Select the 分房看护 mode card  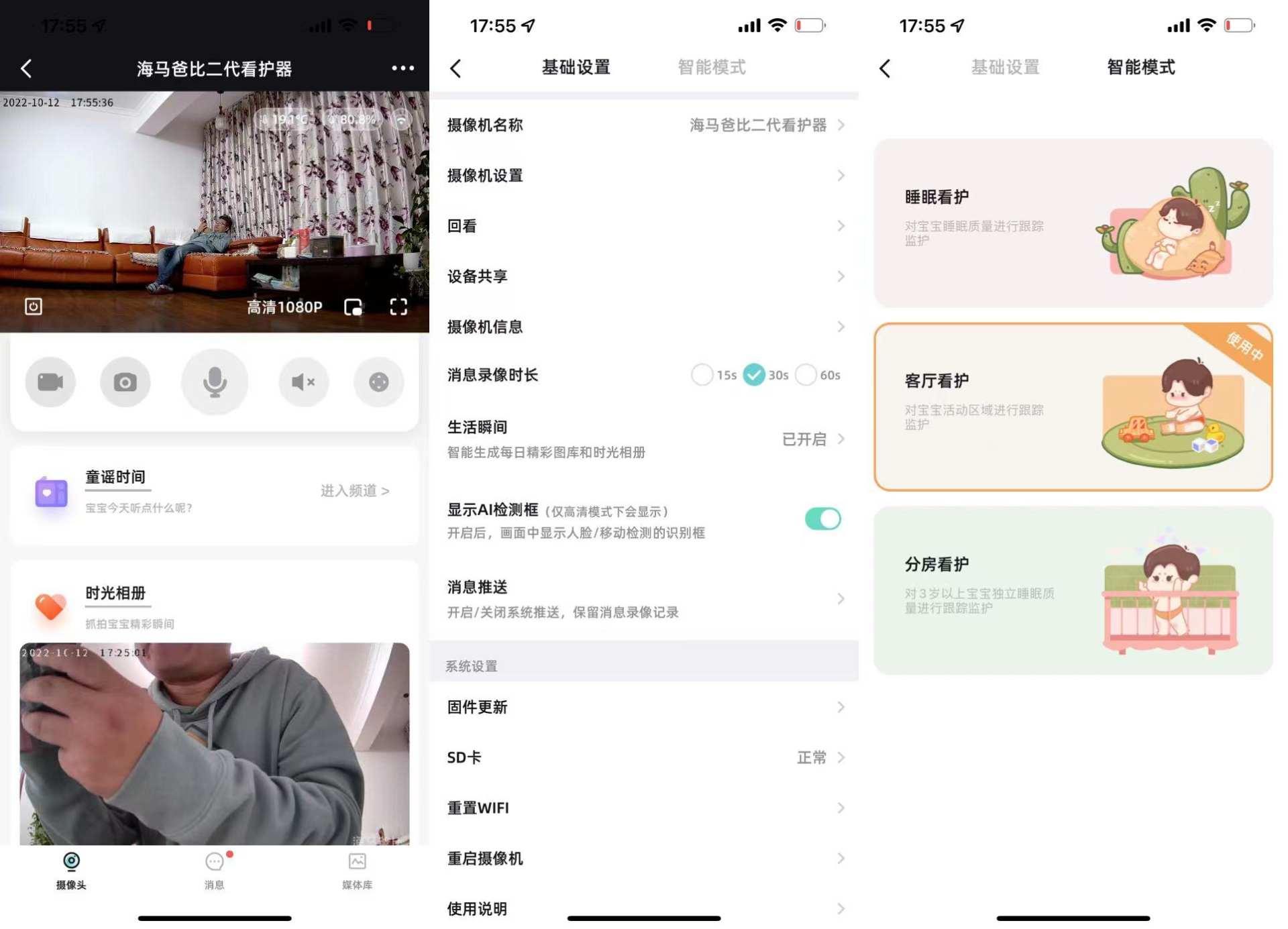pos(1073,590)
